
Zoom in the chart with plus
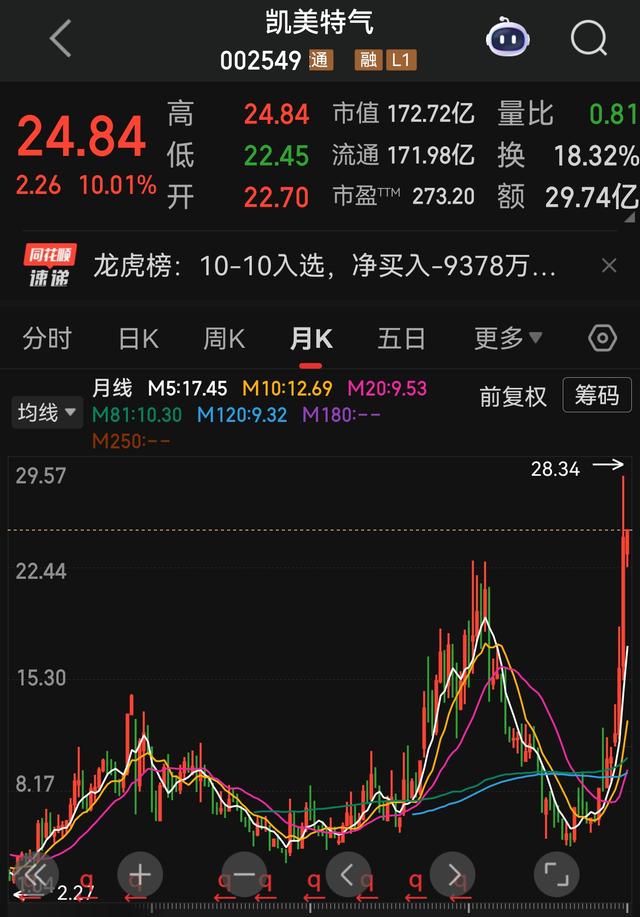click(x=139, y=877)
